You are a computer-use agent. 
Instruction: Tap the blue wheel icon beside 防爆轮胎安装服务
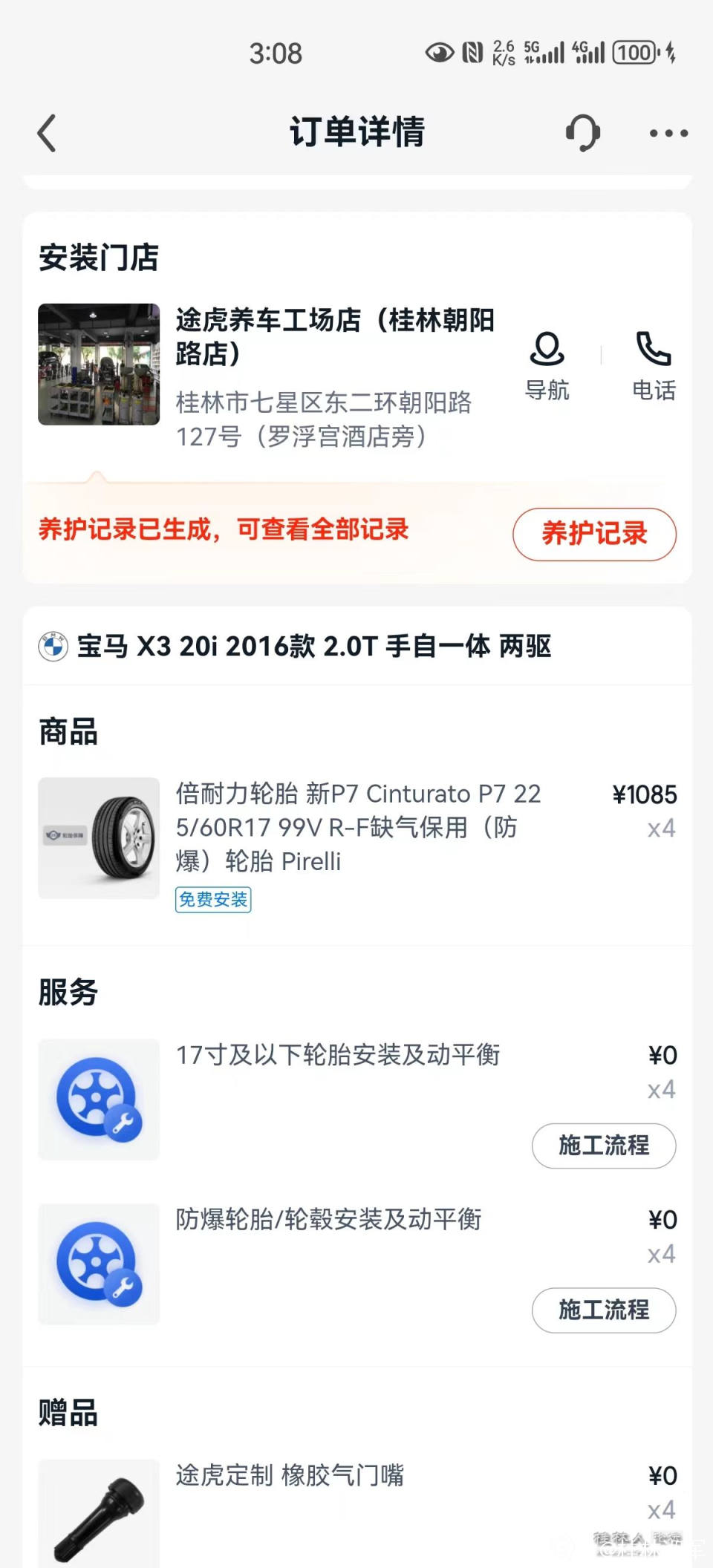tap(98, 1263)
